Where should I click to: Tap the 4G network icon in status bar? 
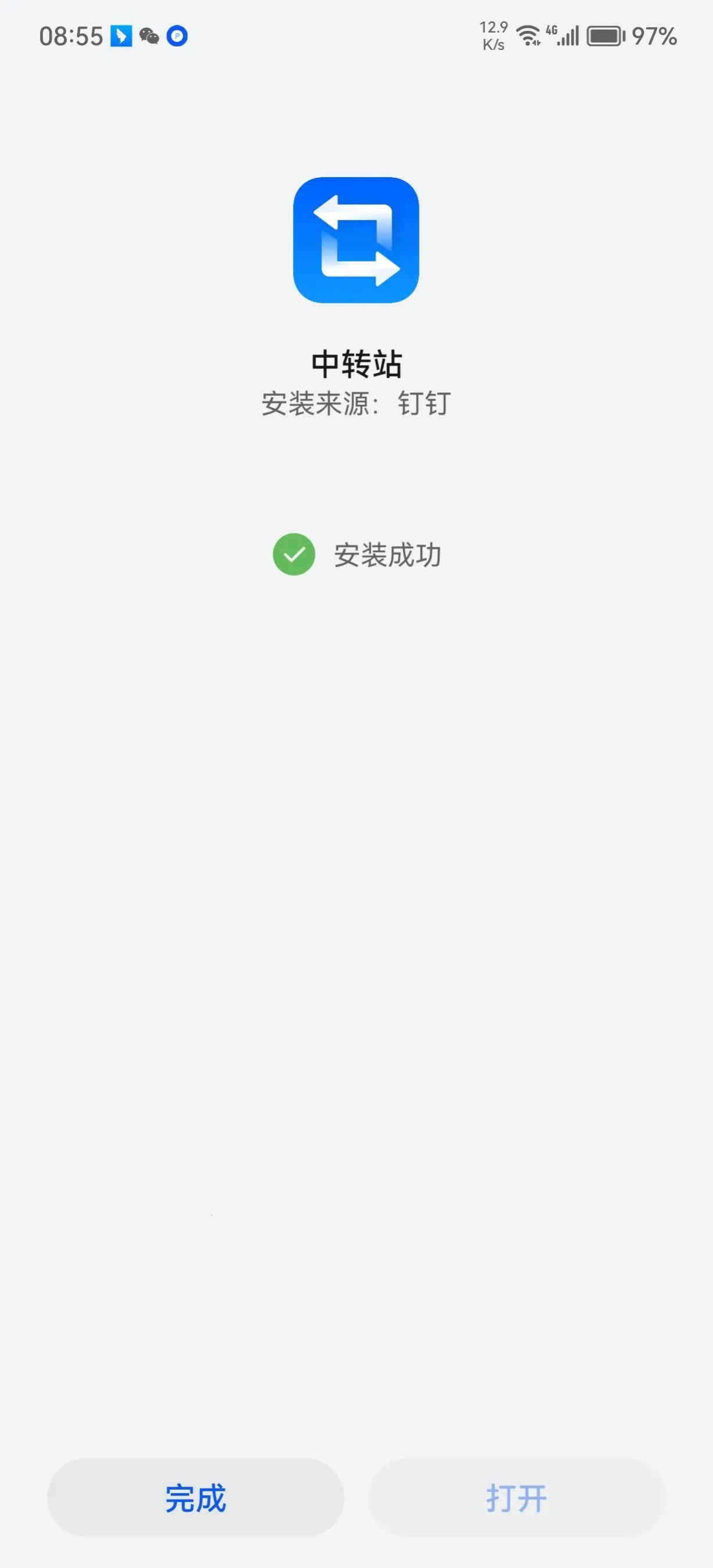click(551, 29)
